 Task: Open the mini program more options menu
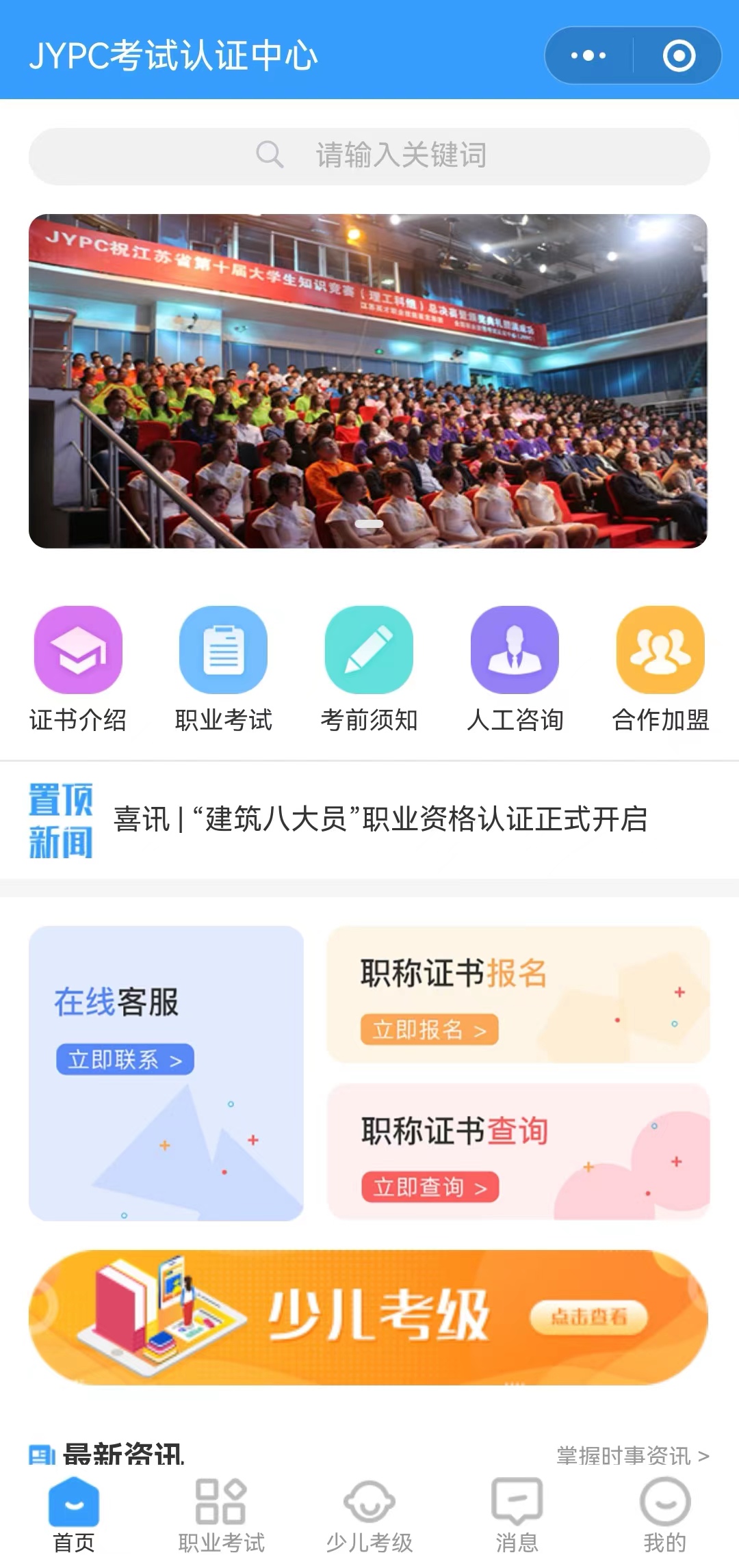tap(588, 55)
